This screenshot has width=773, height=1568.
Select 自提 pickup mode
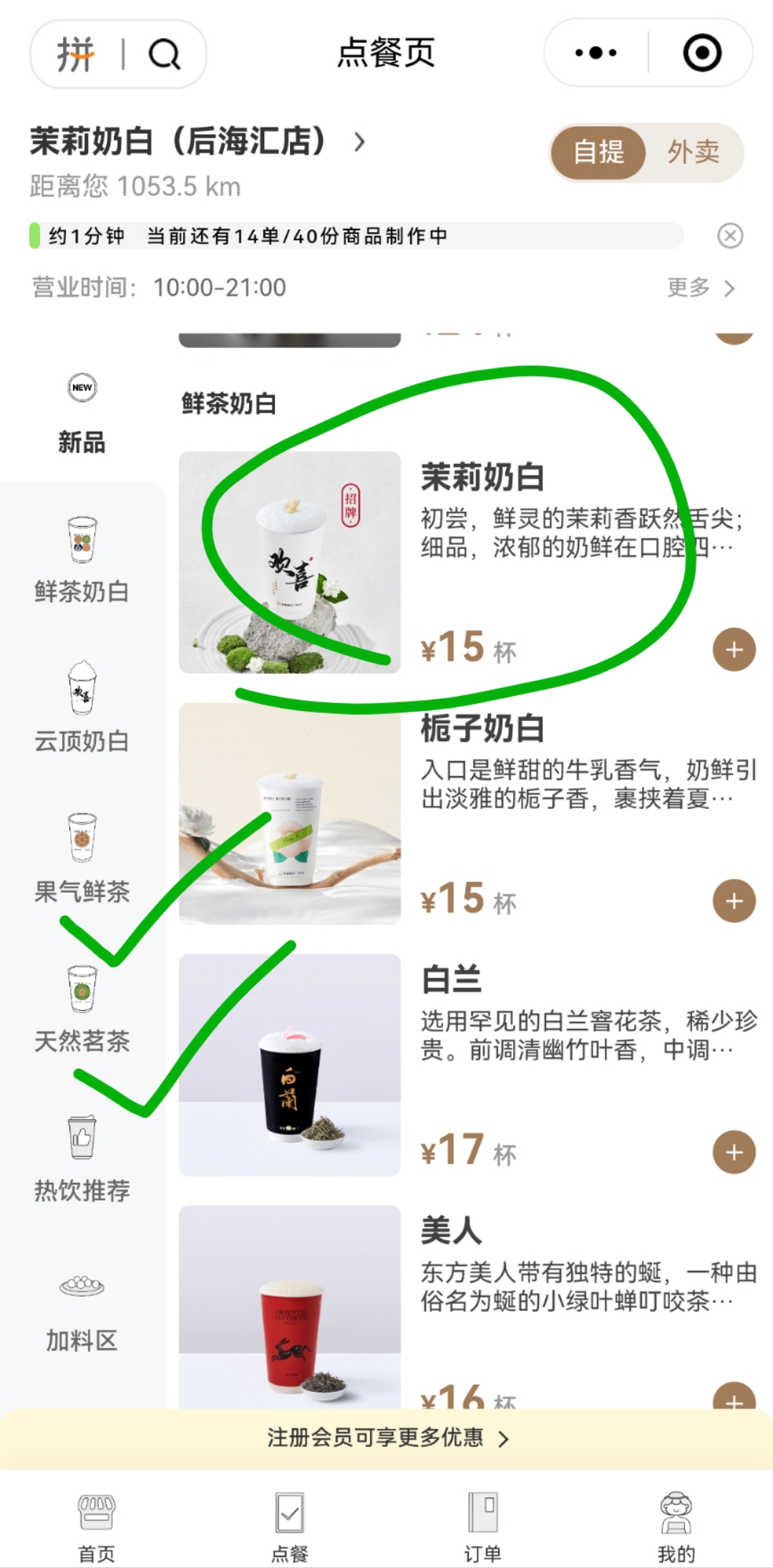(599, 152)
